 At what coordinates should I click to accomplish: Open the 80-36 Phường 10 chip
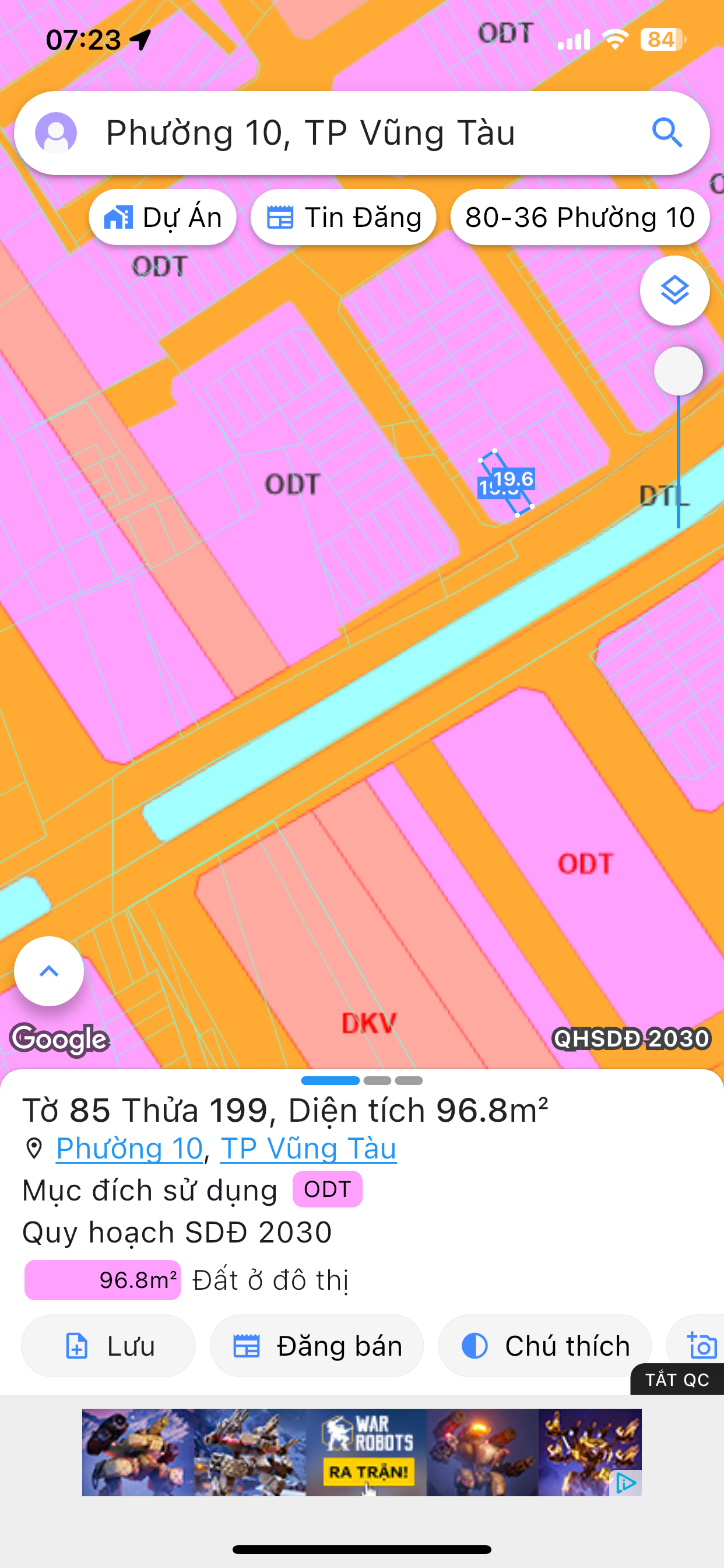(579, 218)
